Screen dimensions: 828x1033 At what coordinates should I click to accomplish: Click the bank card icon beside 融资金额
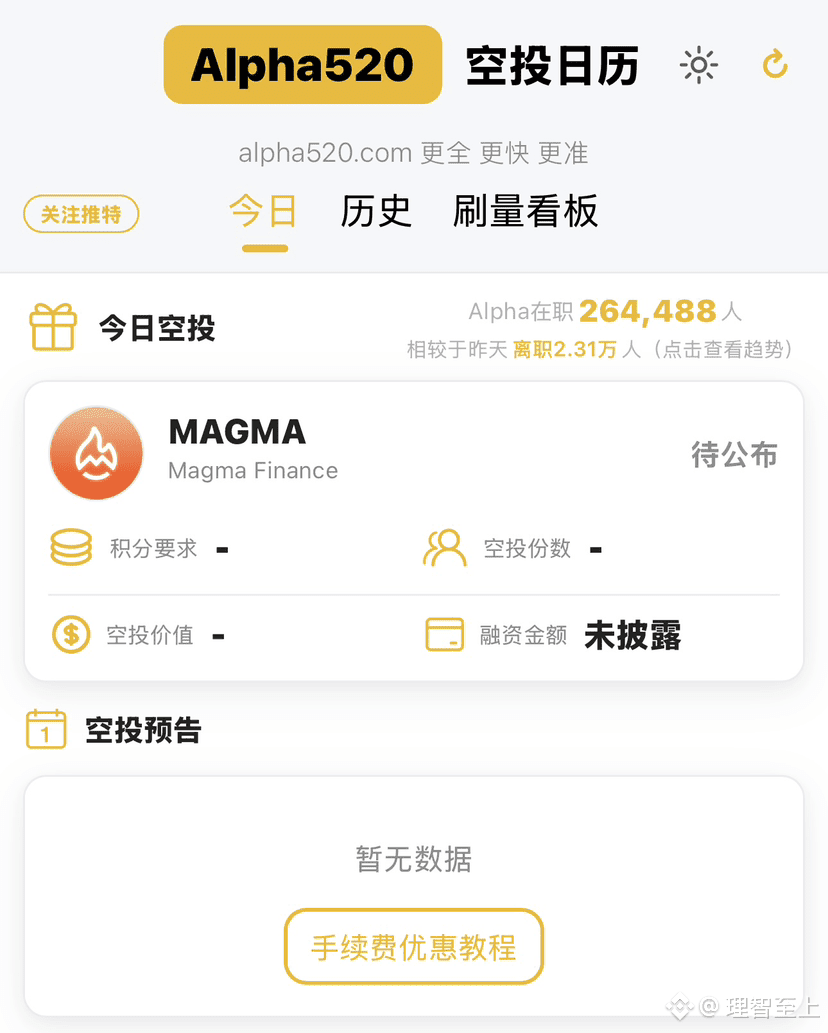point(445,635)
